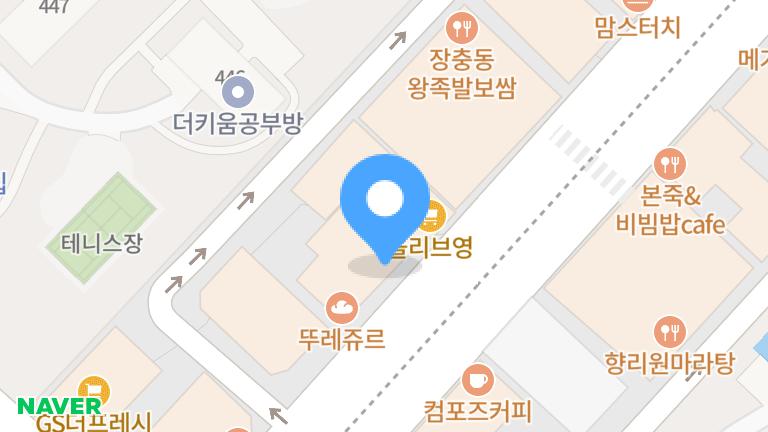Select the 장충동 왕족발보쌈 restaurant marker

tap(461, 27)
